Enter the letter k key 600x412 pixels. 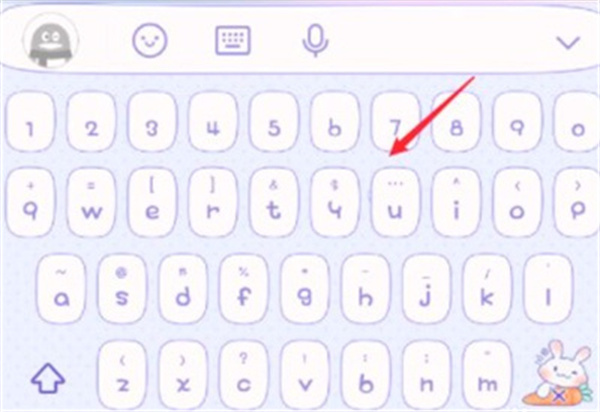tap(487, 289)
